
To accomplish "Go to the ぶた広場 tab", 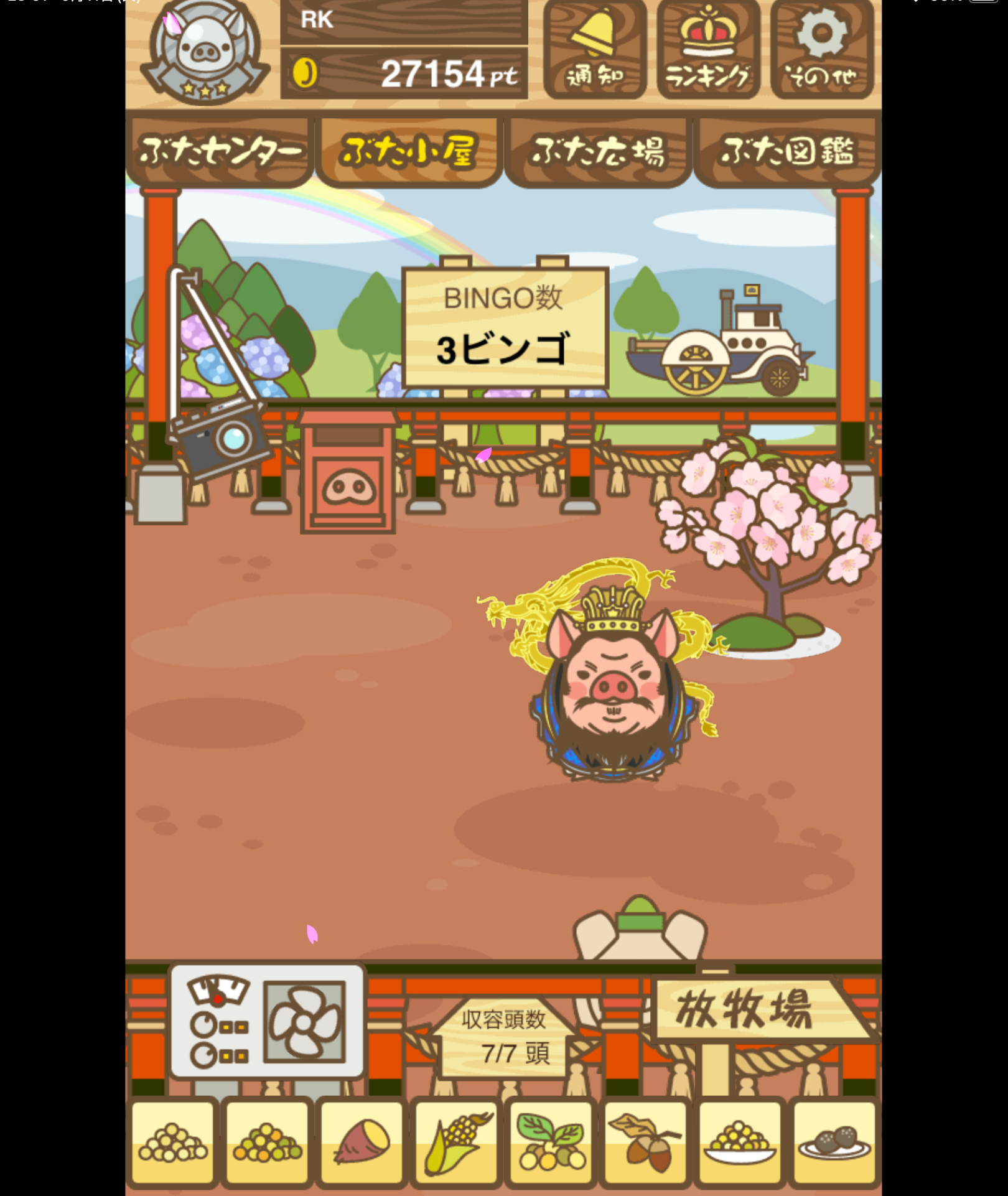I will point(598,151).
